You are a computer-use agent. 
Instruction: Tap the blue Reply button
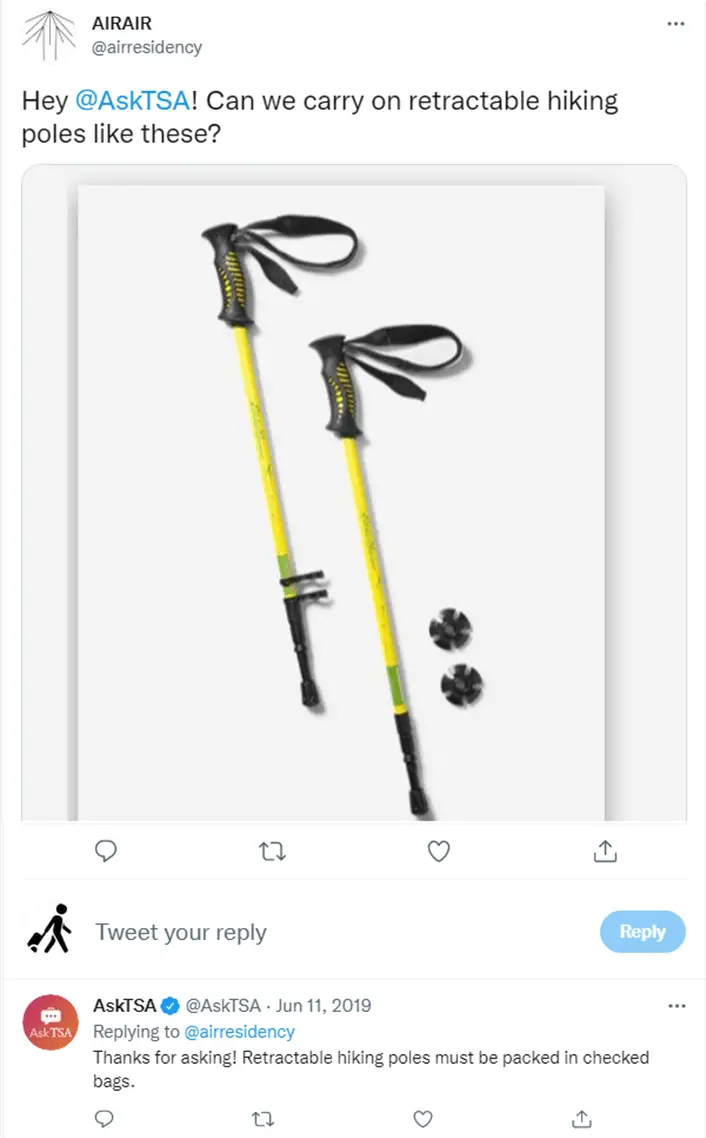(642, 931)
